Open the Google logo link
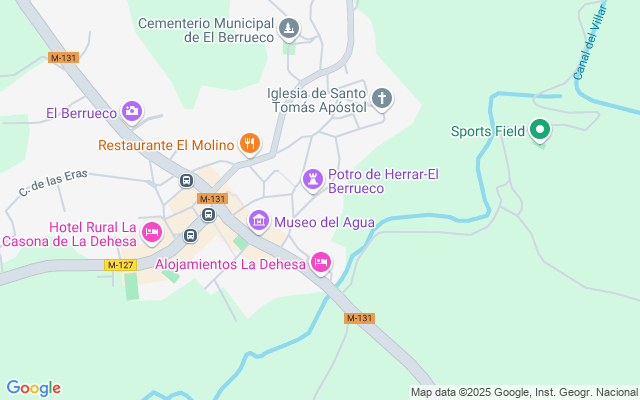 pyautogui.click(x=33, y=388)
